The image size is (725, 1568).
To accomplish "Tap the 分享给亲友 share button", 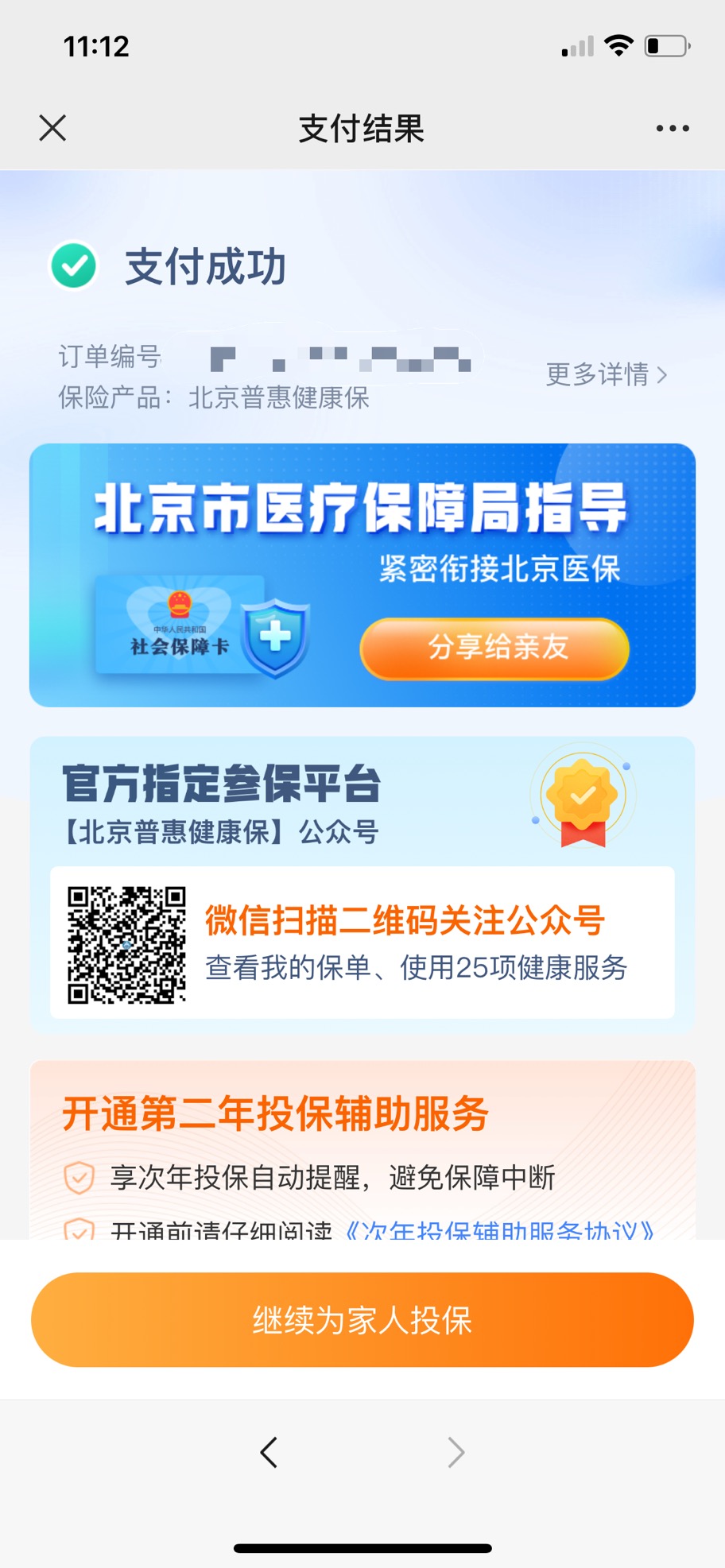I will pos(494,648).
